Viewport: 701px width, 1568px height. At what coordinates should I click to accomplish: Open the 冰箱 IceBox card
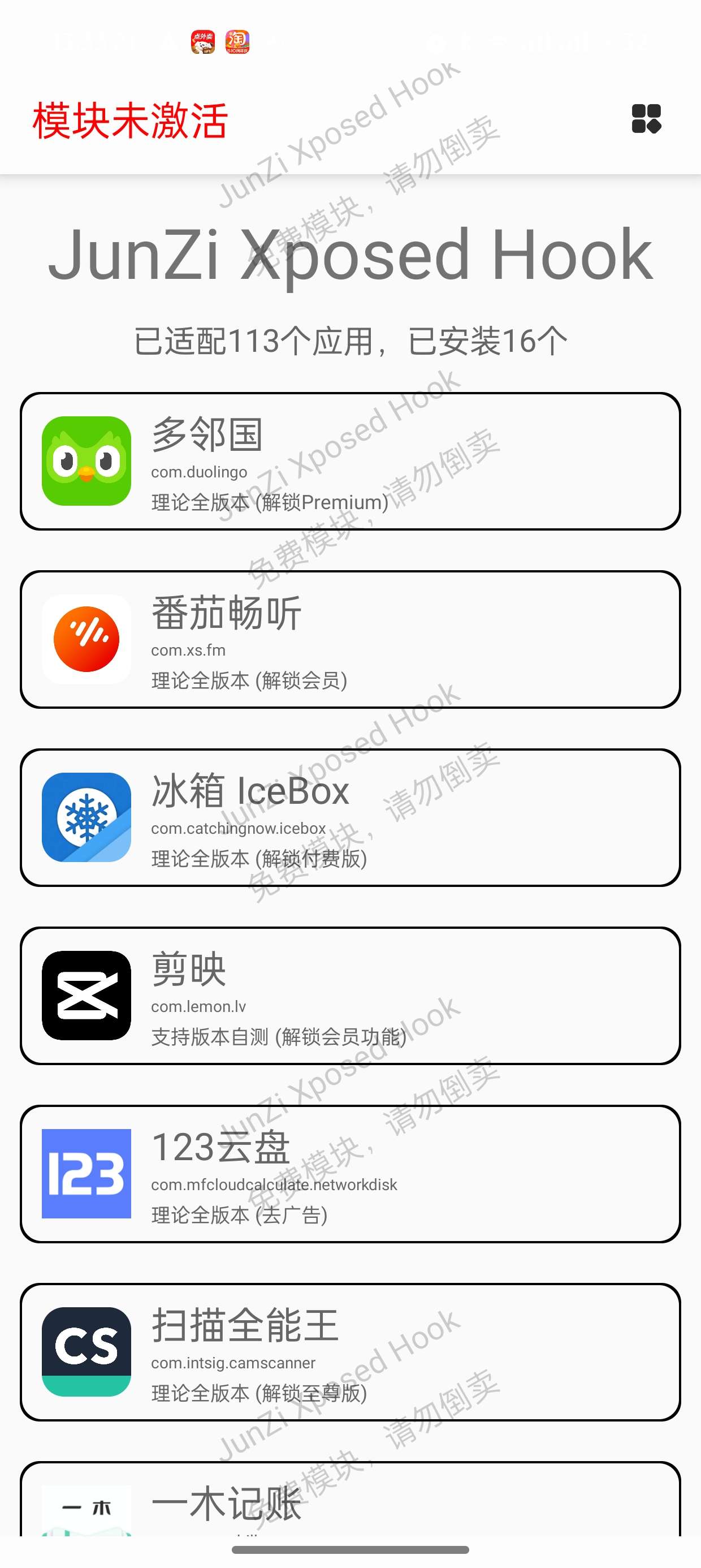coord(350,817)
